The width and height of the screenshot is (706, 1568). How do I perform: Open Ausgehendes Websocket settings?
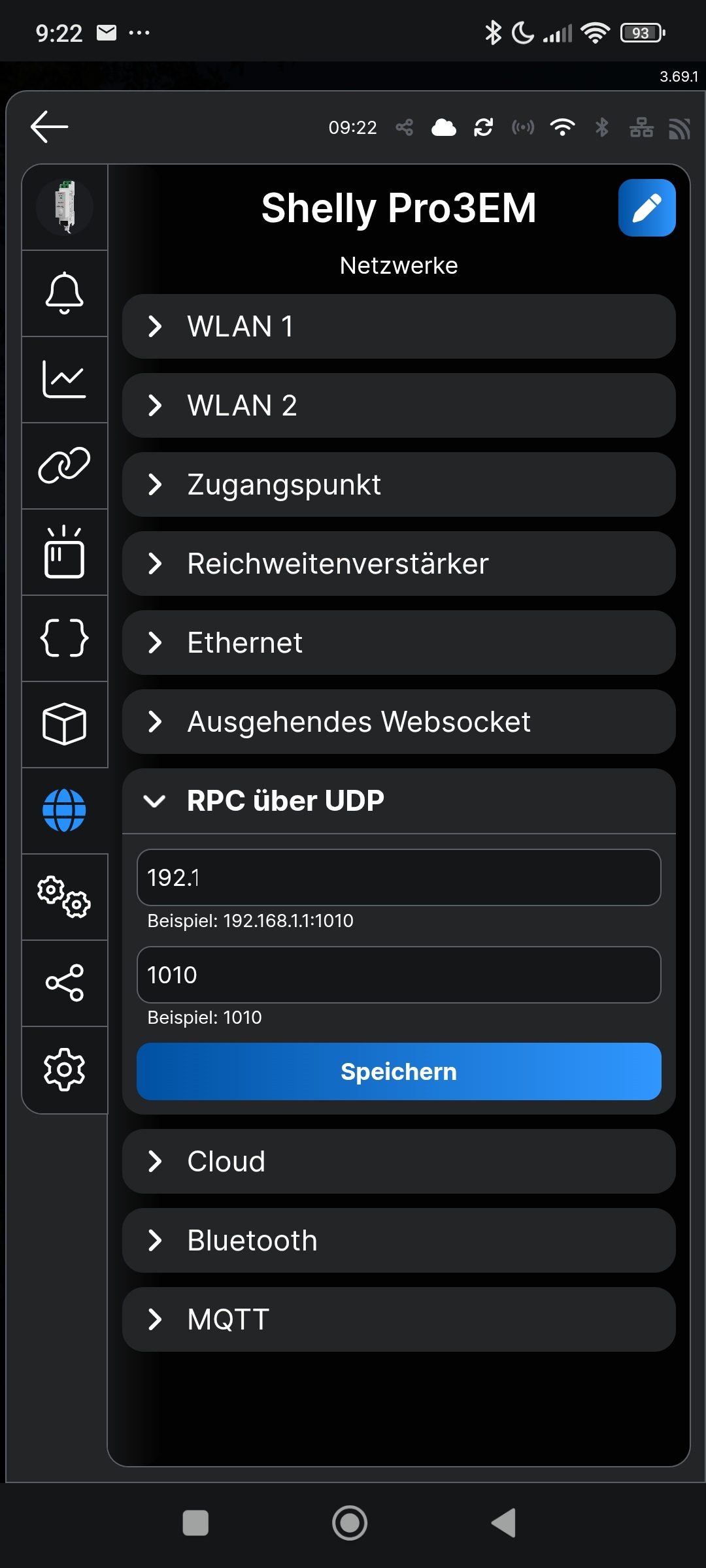pos(399,721)
